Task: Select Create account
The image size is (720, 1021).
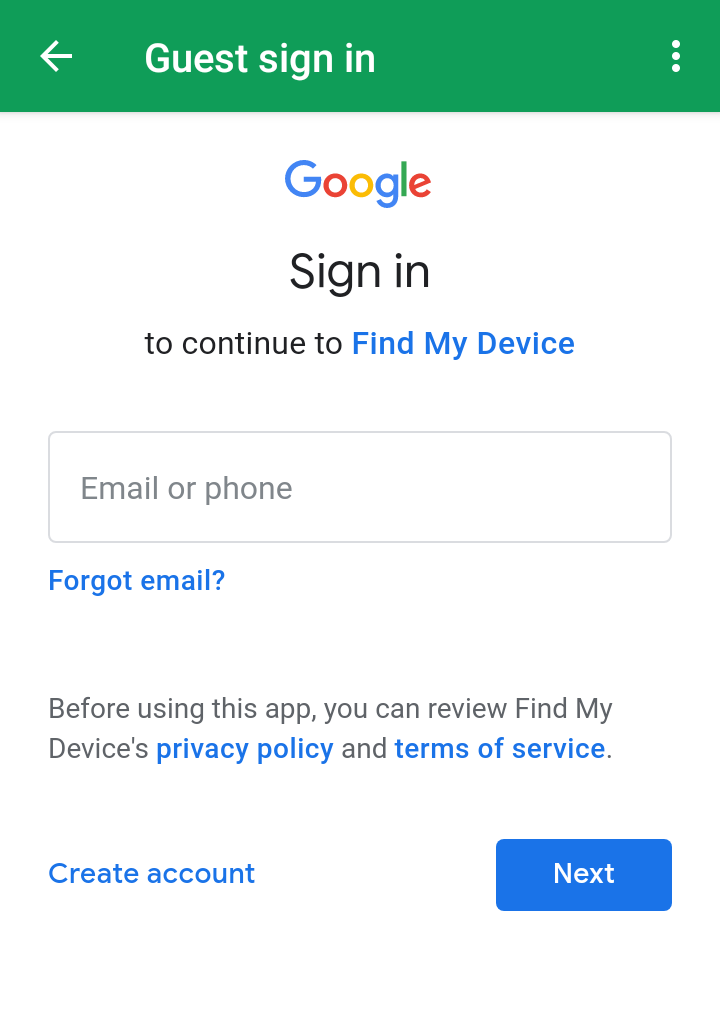Action: click(x=152, y=873)
